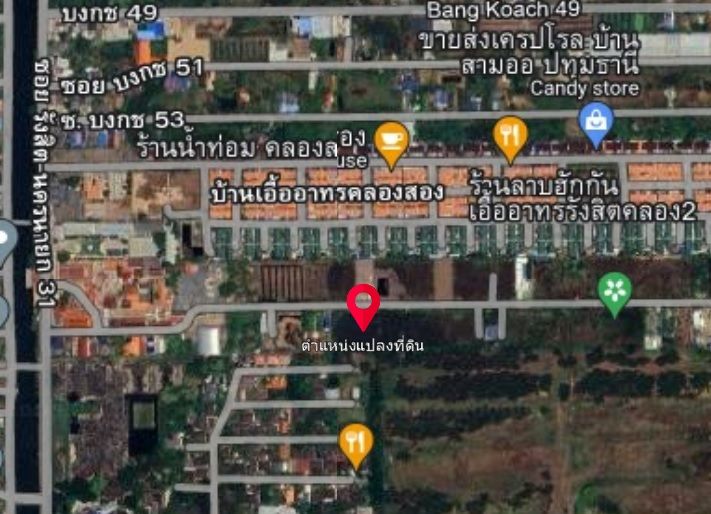Viewport: 711px width, 514px height.
Task: Open the red land plot location pin
Action: tap(364, 303)
